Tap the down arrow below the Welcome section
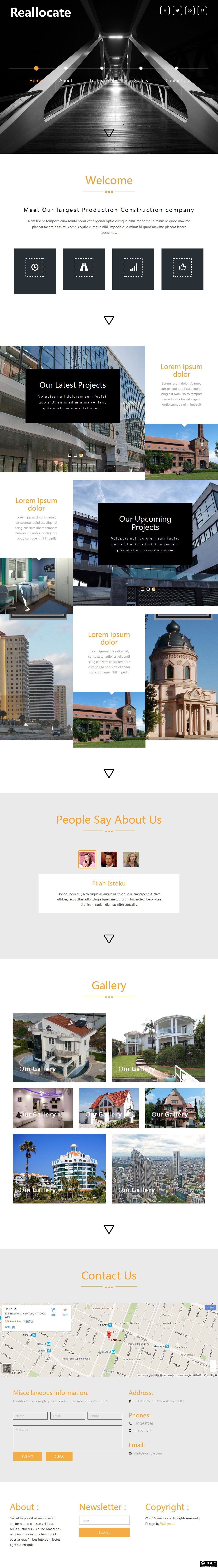 click(x=109, y=320)
